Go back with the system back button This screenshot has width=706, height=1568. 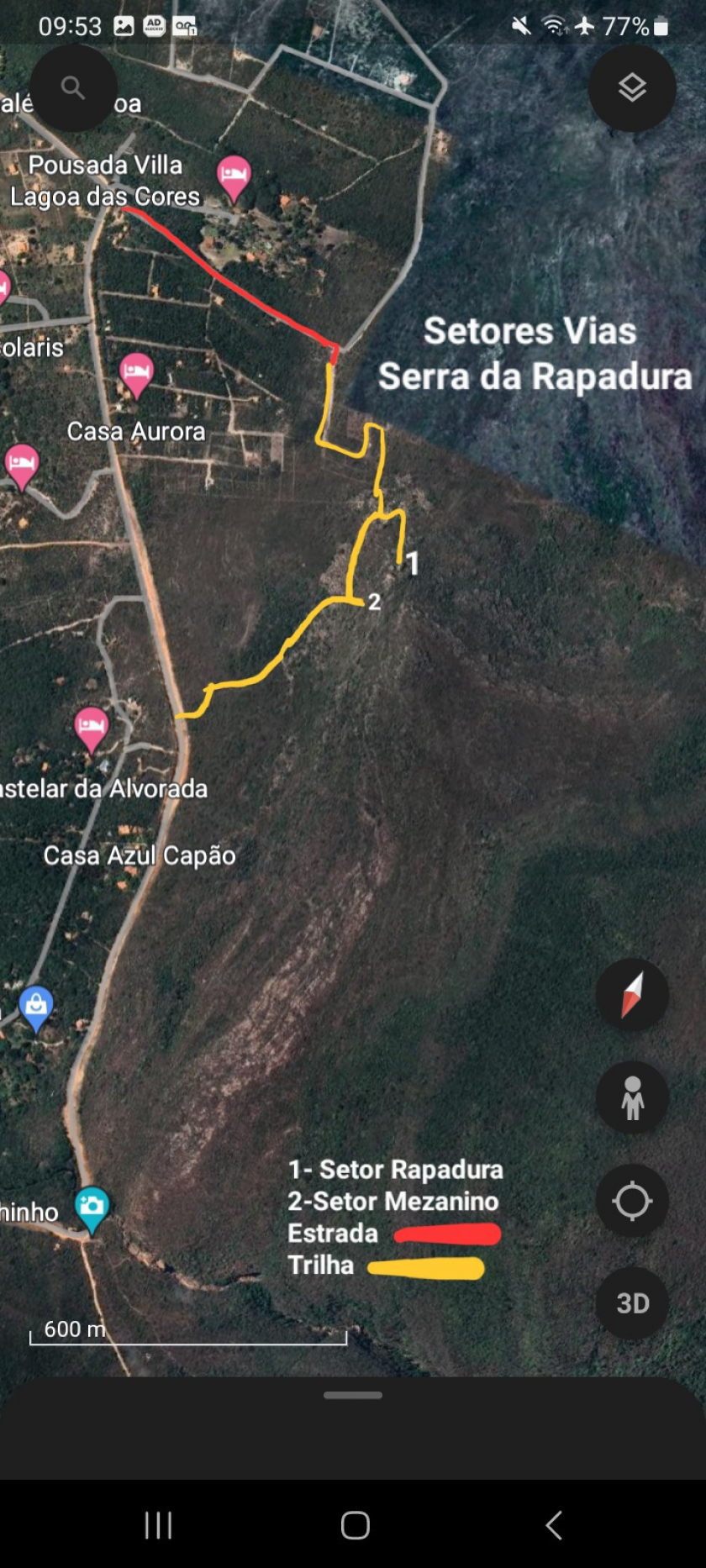(x=553, y=1524)
